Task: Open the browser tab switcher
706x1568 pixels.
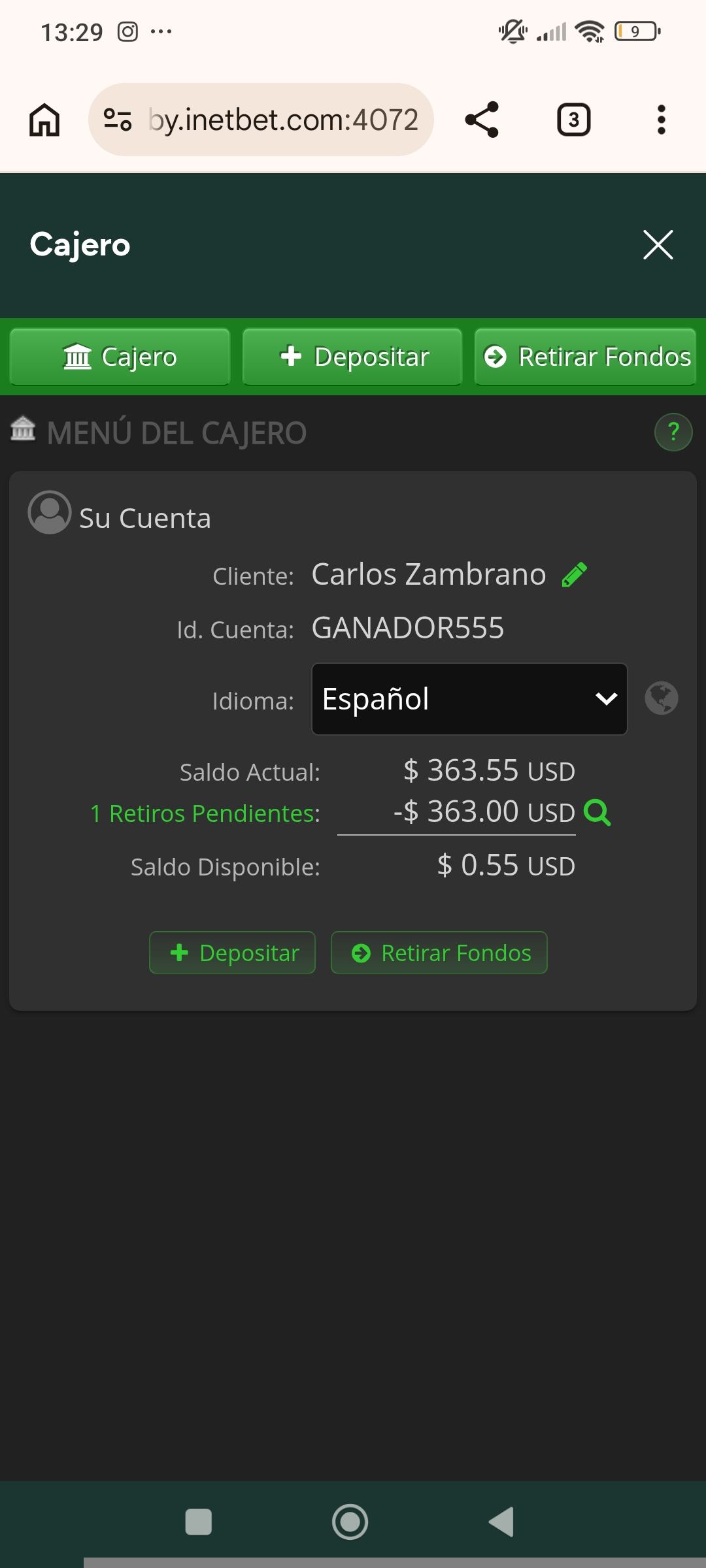Action: [573, 120]
